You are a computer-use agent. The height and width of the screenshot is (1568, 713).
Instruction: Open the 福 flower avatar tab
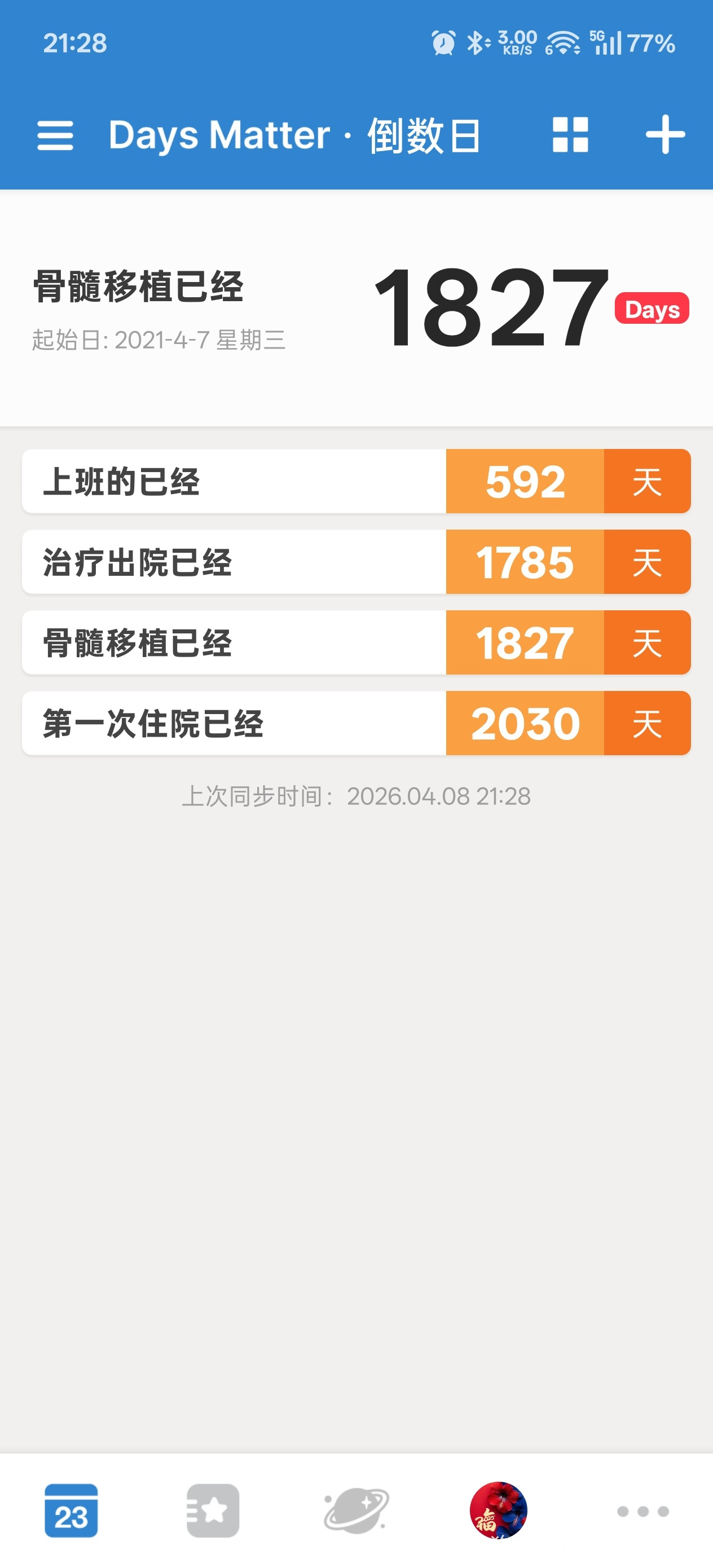click(499, 1510)
